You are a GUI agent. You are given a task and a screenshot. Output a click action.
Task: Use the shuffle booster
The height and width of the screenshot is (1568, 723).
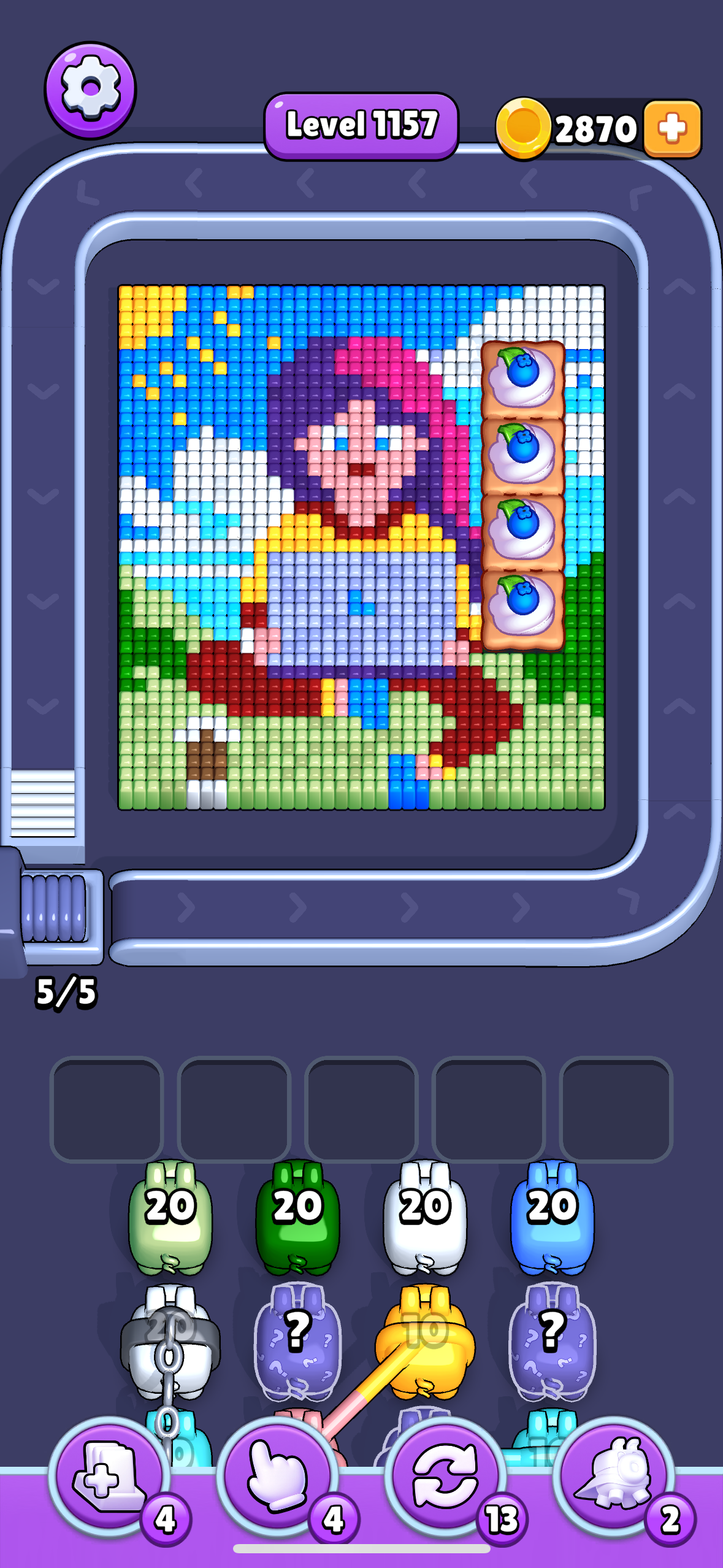(445, 1477)
